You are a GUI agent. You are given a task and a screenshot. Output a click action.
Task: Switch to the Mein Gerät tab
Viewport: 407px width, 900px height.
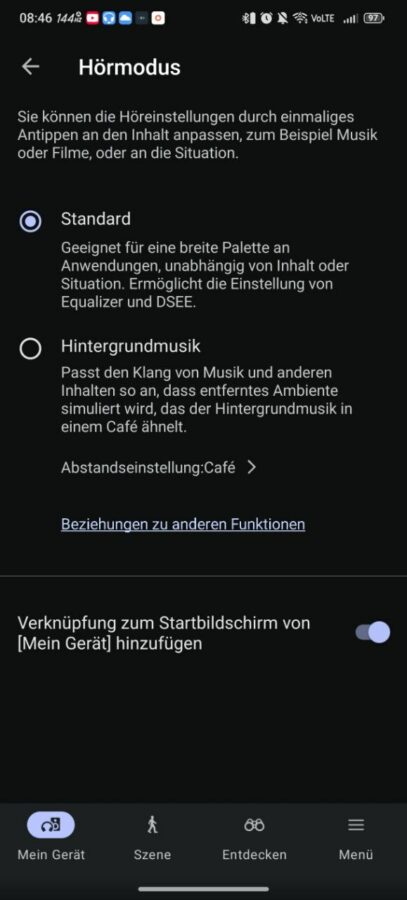(x=51, y=838)
